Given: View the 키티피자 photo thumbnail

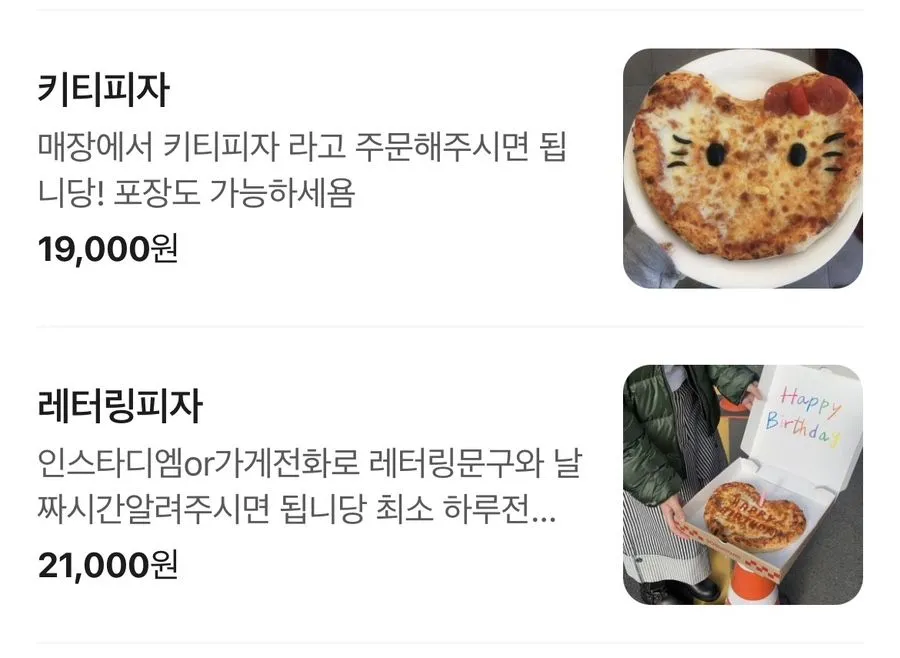Looking at the screenshot, I should coord(743,168).
